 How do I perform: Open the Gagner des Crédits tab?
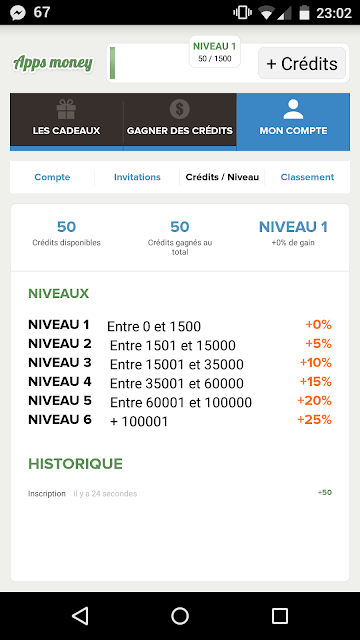(180, 121)
